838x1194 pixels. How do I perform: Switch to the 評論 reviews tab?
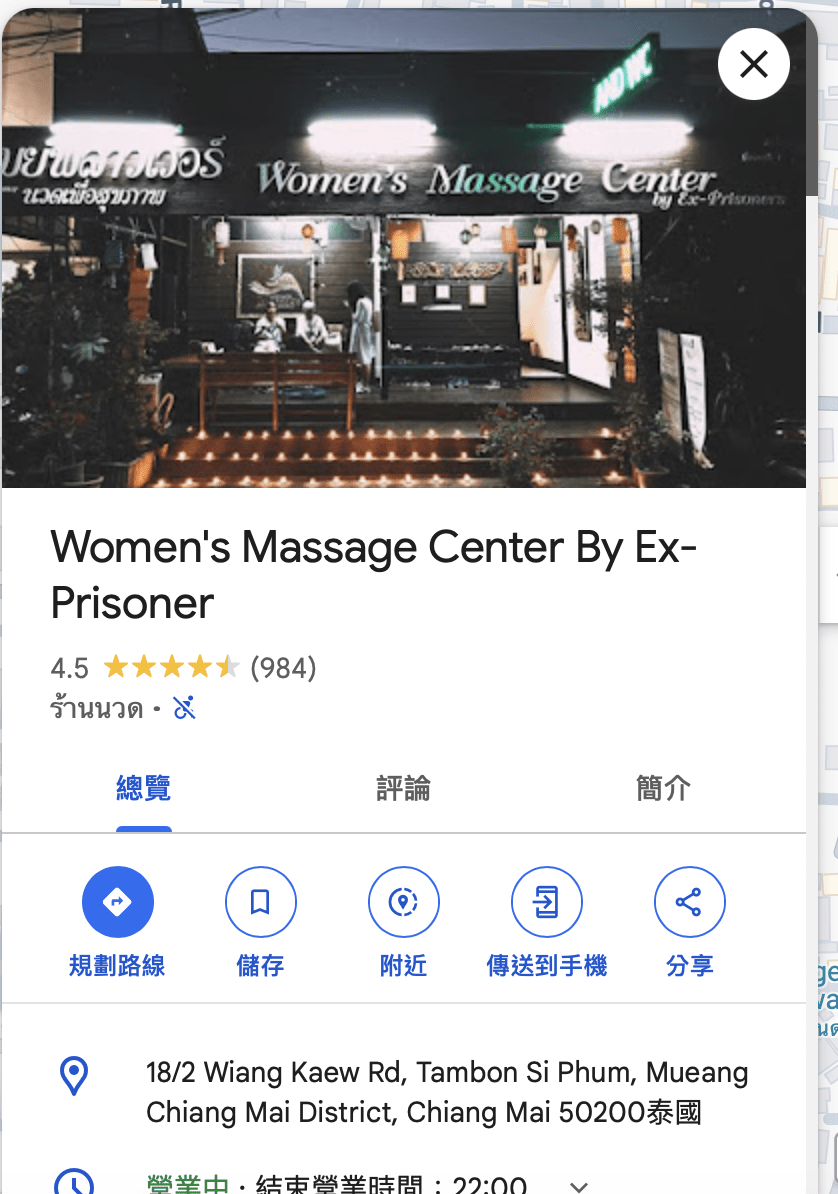coord(403,788)
